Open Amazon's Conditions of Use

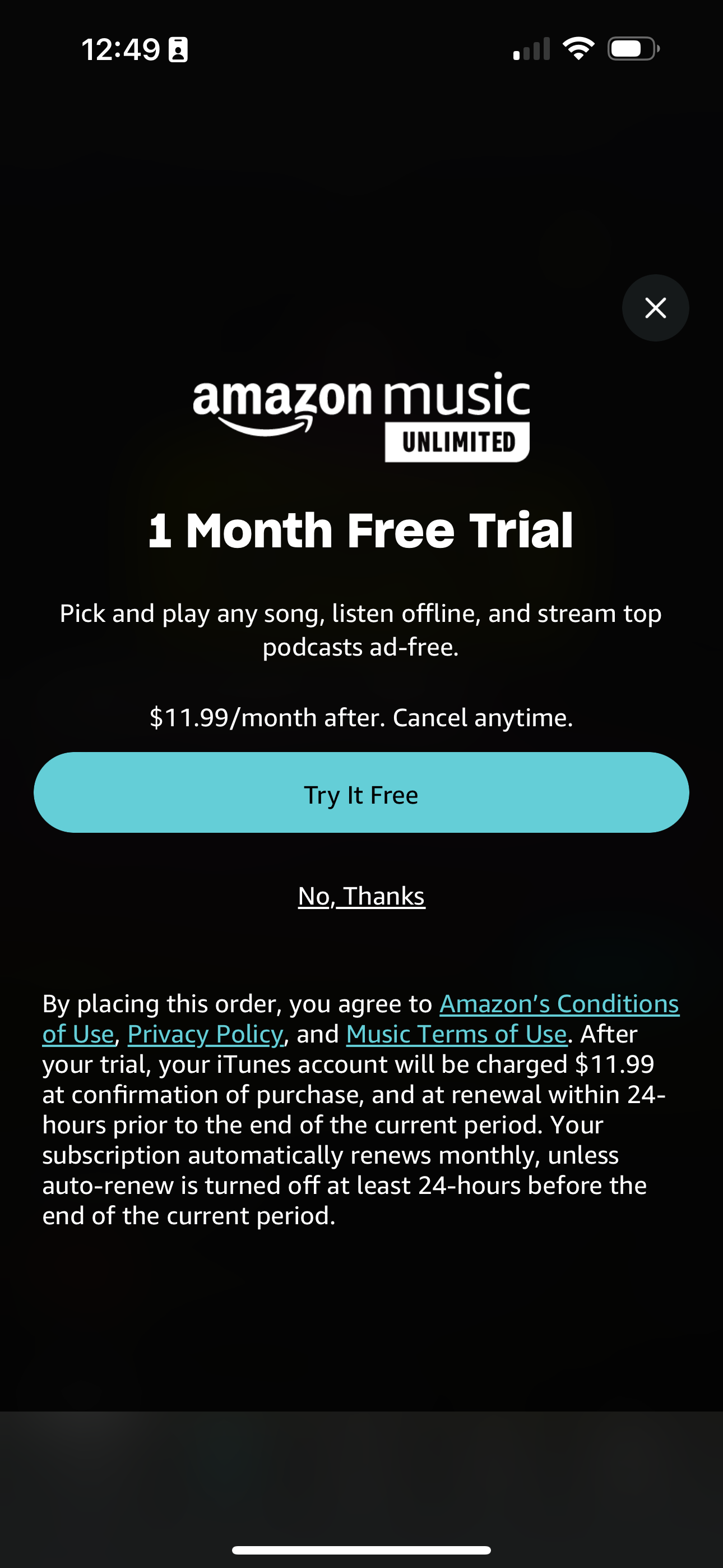(560, 1003)
